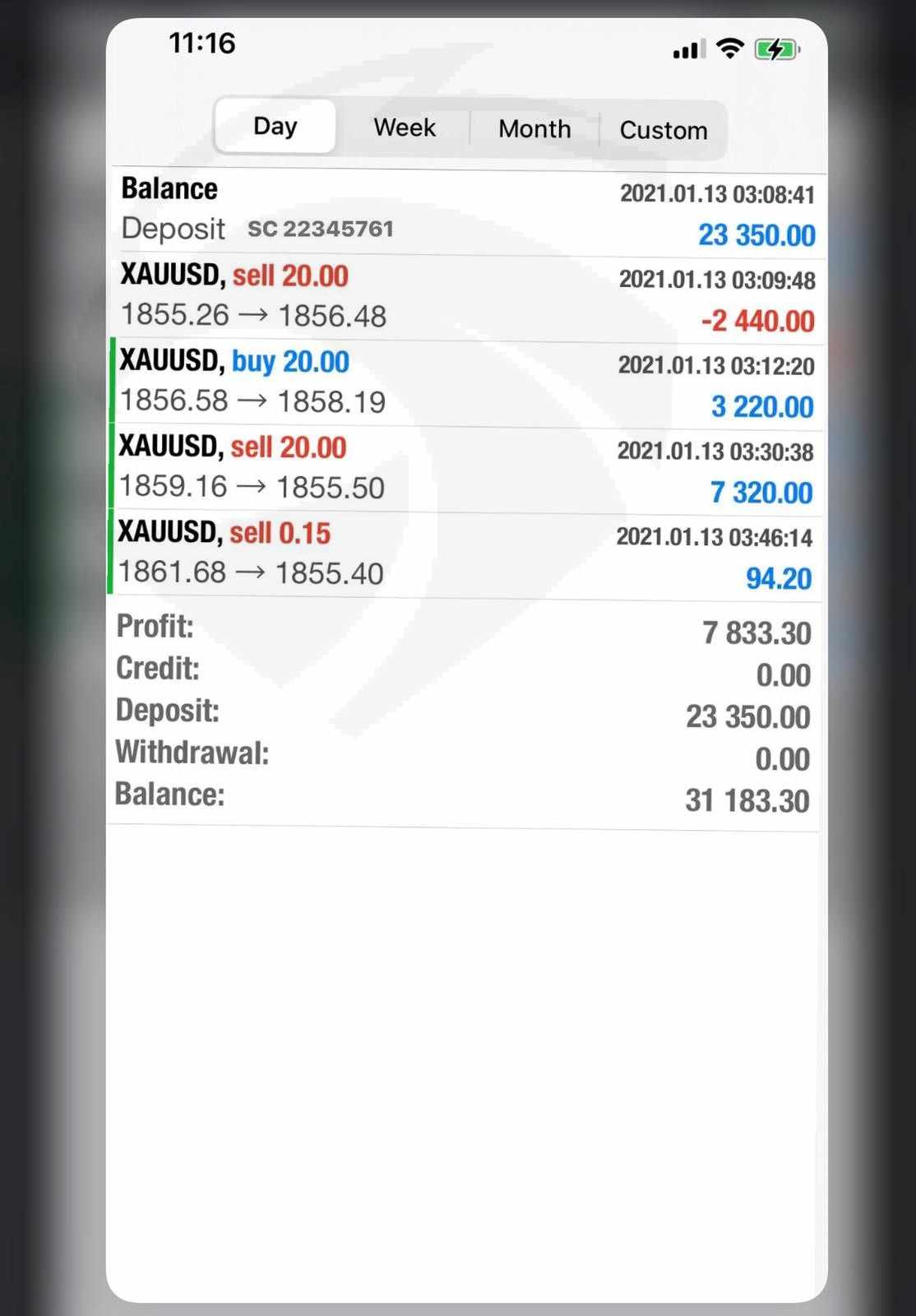The width and height of the screenshot is (916, 1316).
Task: Expand the XAUUSD sell trade with 7 320.00 profit
Action: [465, 469]
